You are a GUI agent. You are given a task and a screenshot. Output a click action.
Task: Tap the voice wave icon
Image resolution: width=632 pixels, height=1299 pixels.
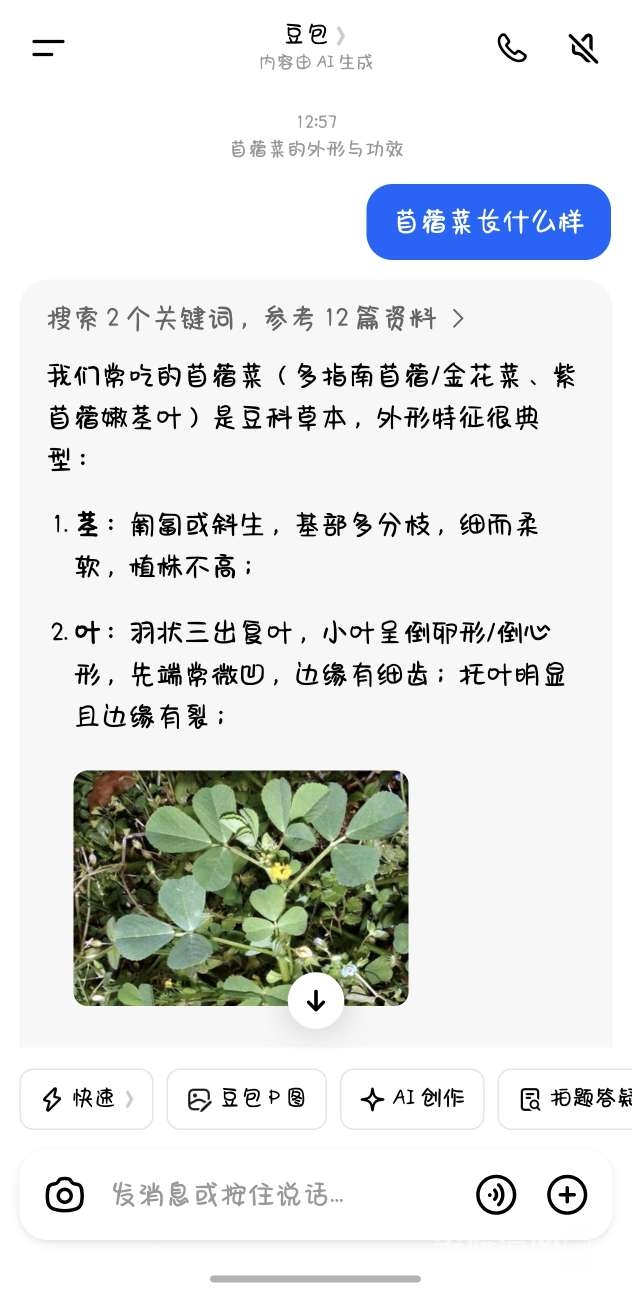[x=496, y=1194]
